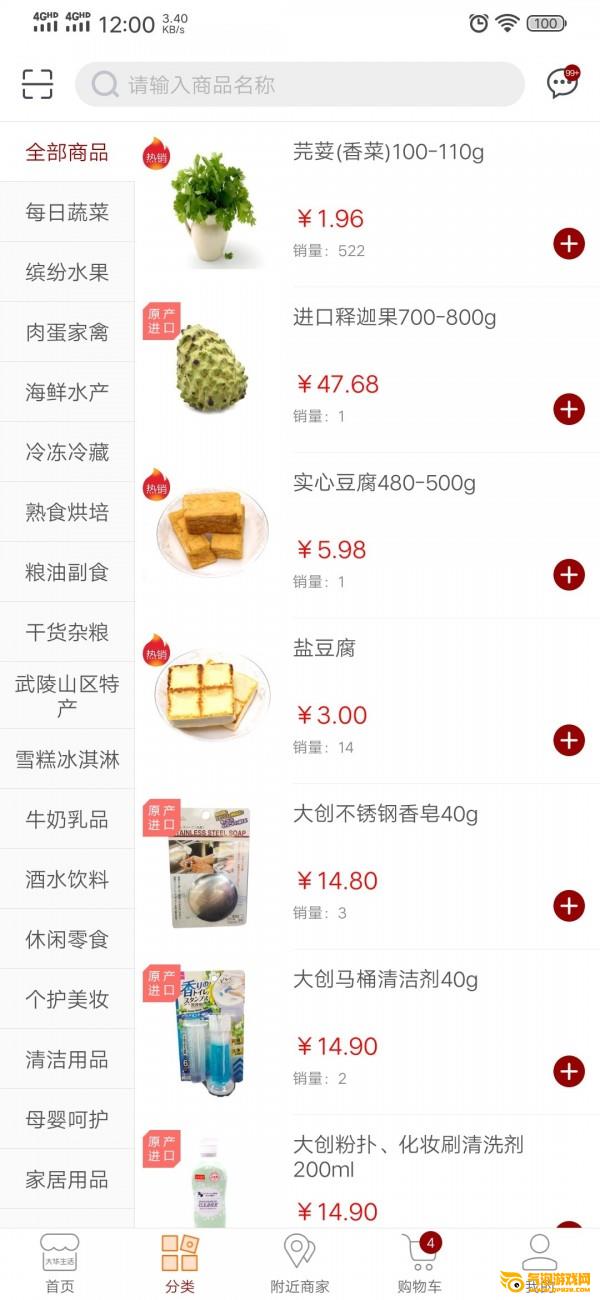Open the 武陵山区特产 category
The height and width of the screenshot is (1300, 600).
[67, 696]
